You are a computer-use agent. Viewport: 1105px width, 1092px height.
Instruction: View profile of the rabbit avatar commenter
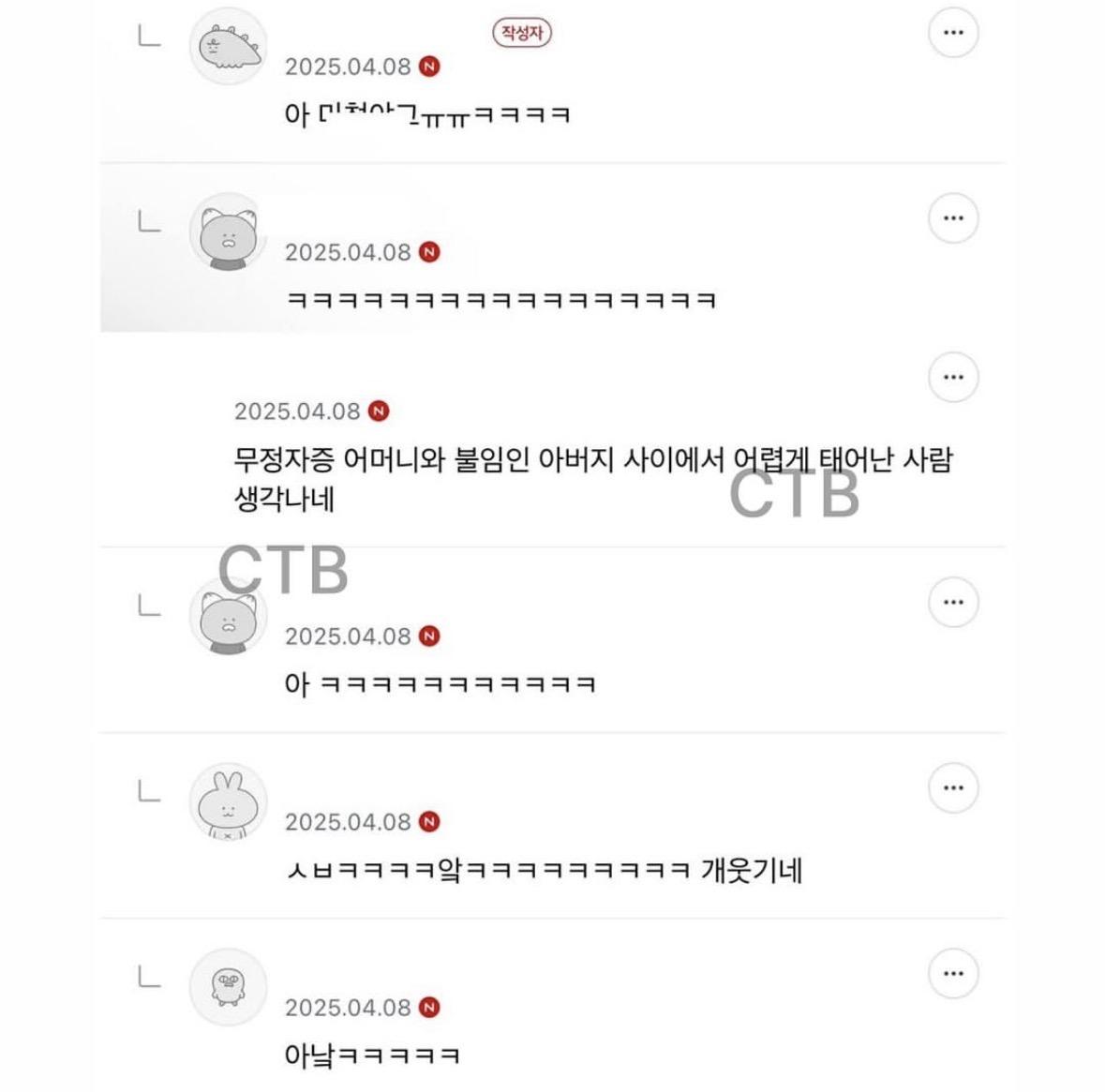pyautogui.click(x=228, y=802)
